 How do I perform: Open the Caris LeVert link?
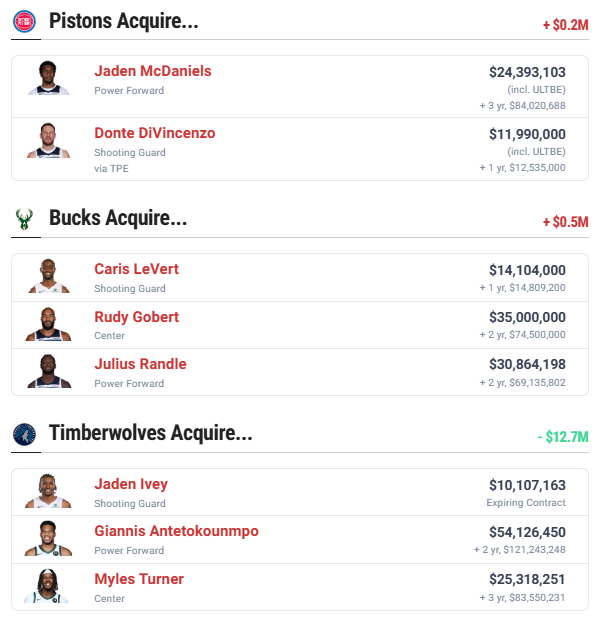pyautogui.click(x=136, y=269)
